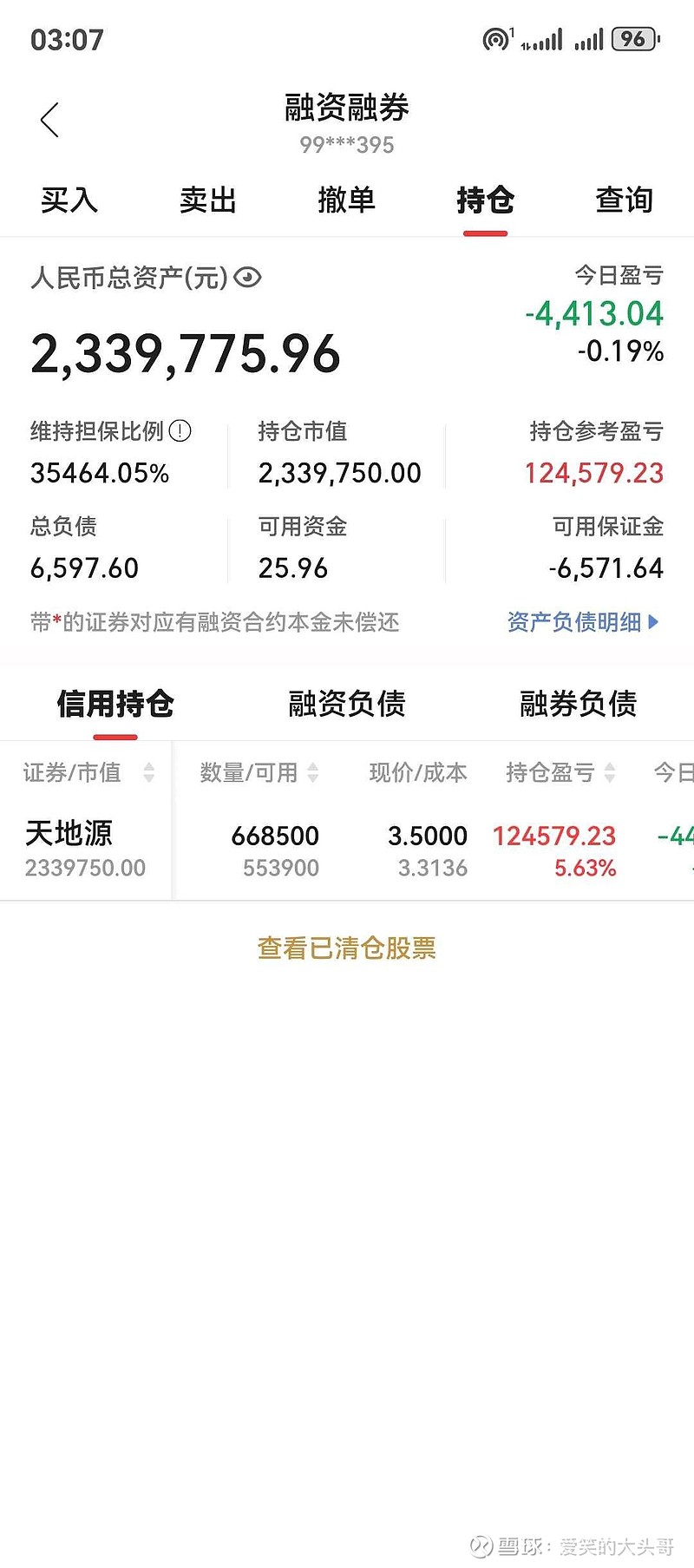The image size is (694, 1568).
Task: Click the 持仓盈亏 column sort arrows
Action: (x=611, y=773)
